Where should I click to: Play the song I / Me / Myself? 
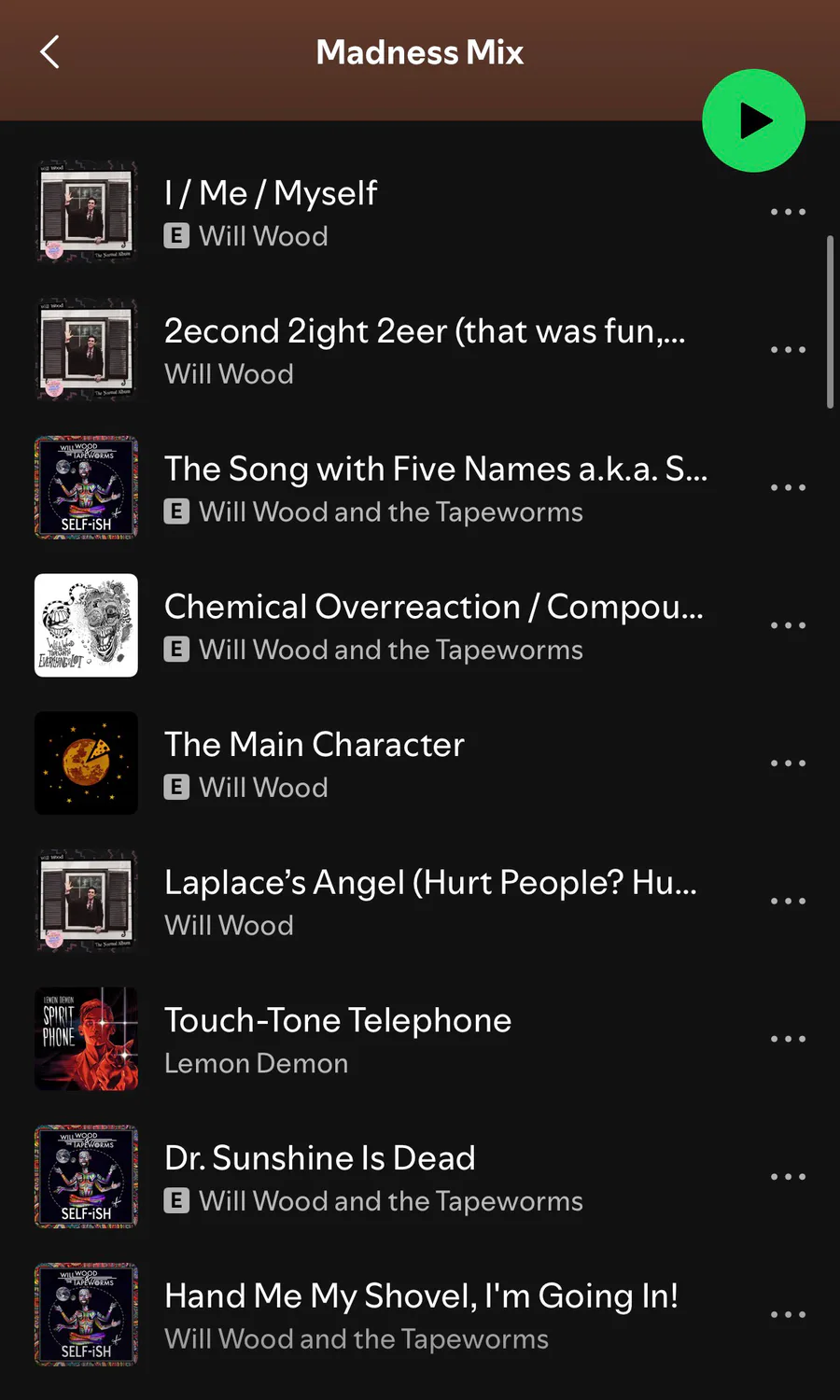pyautogui.click(x=271, y=194)
